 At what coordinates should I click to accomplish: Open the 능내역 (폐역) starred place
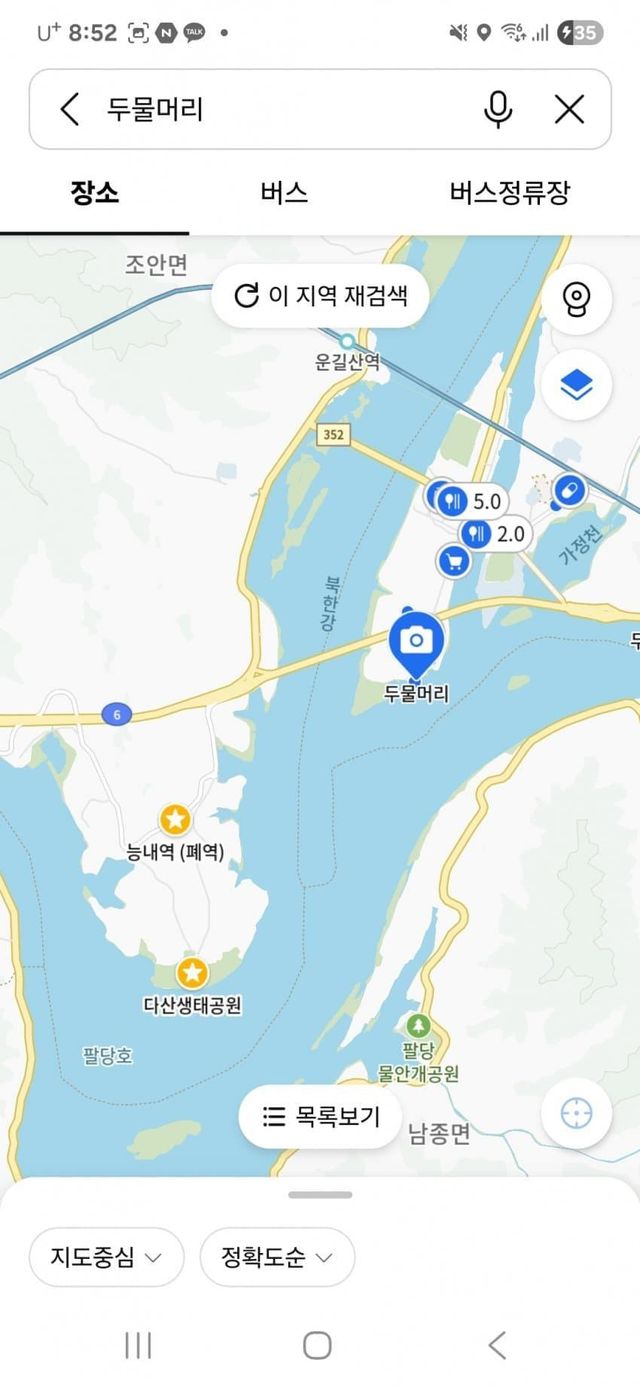(x=175, y=821)
